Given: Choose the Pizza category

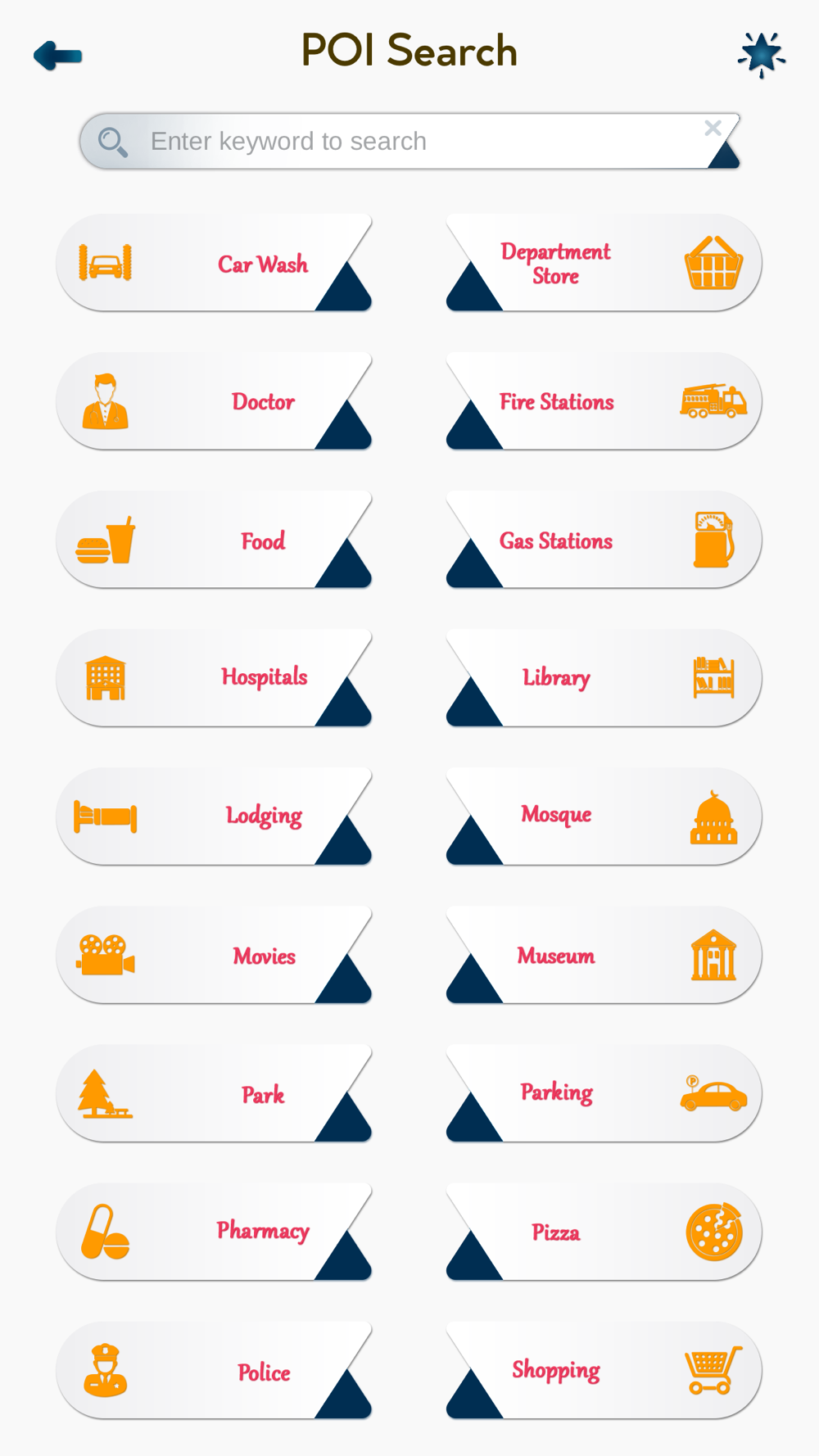Looking at the screenshot, I should click(604, 1232).
